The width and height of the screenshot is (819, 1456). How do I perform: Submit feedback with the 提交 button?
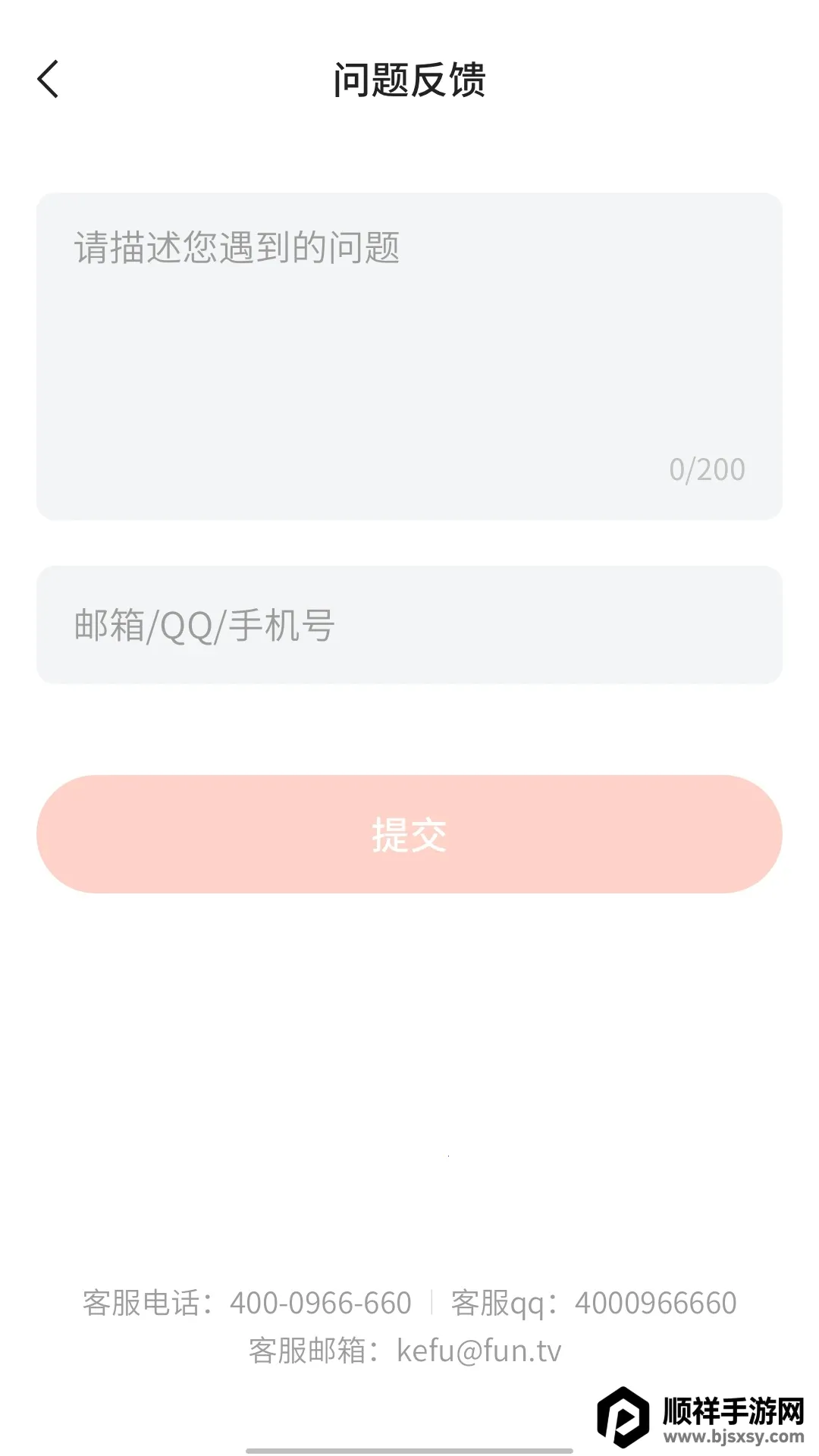click(409, 834)
